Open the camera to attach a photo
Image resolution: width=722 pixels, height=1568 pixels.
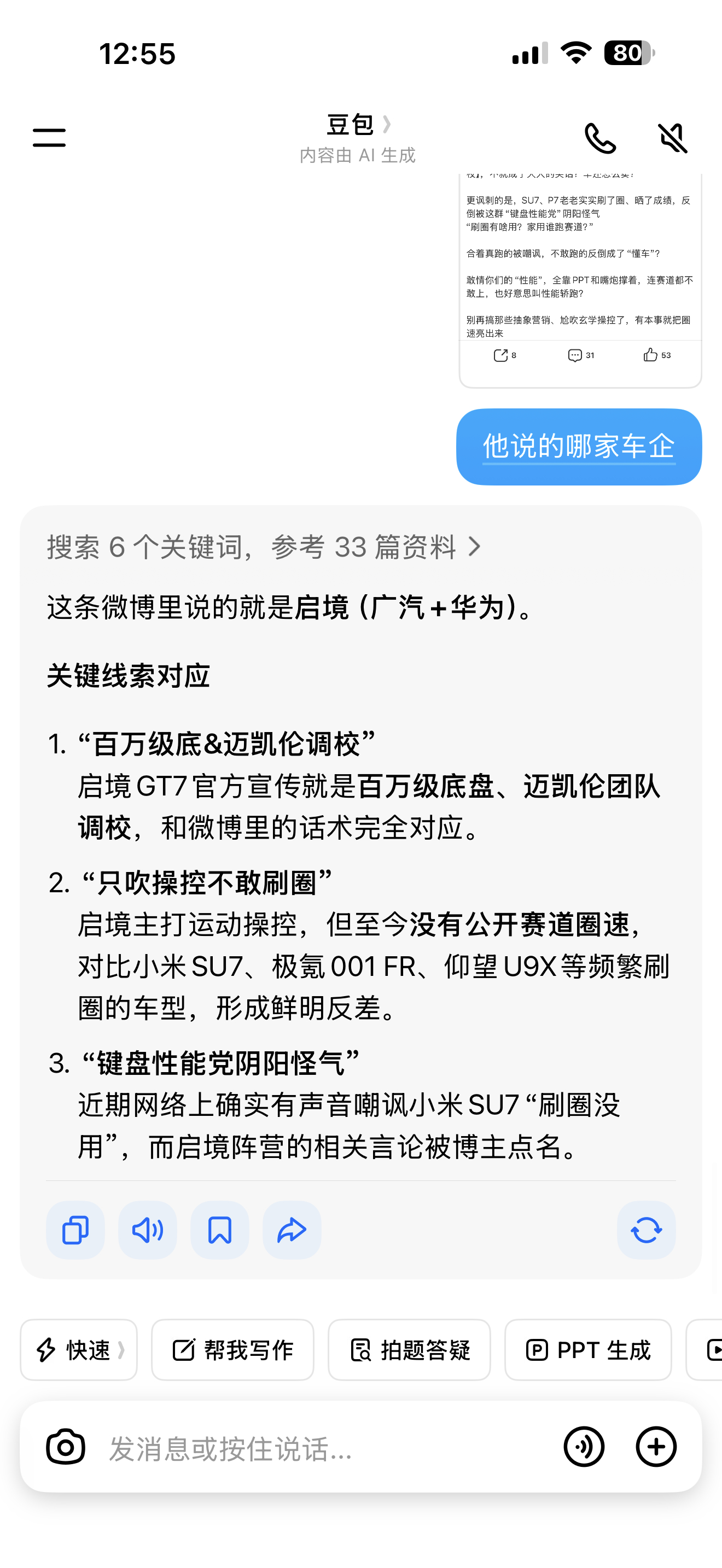pyautogui.click(x=67, y=1447)
